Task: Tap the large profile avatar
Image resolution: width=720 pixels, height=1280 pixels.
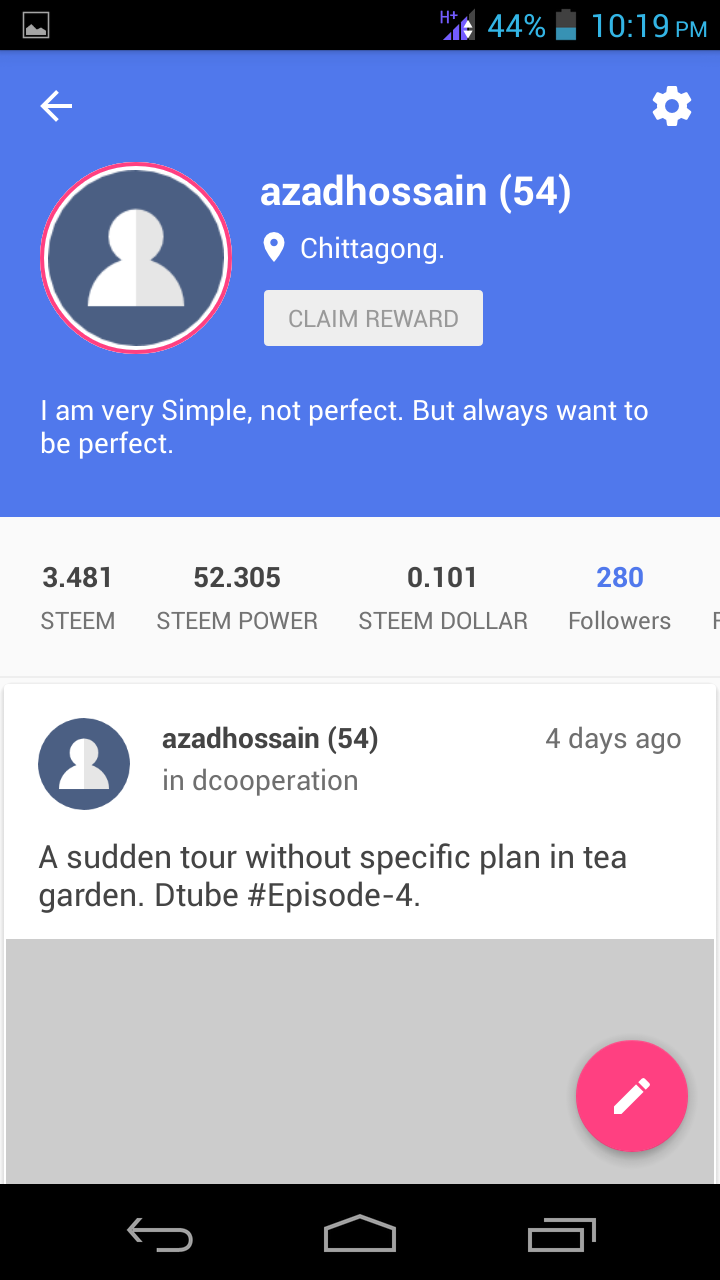Action: click(x=136, y=258)
